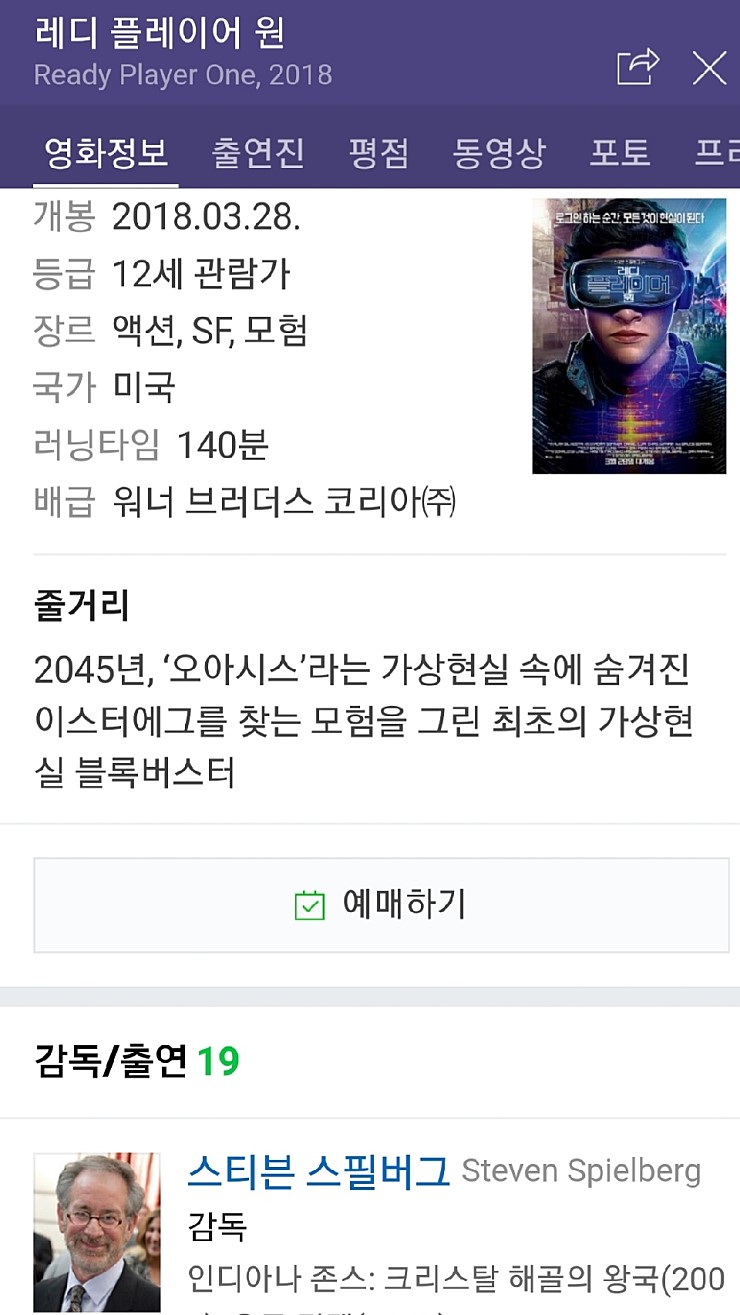Share the Ready Player One page
This screenshot has height=1315, width=740.
[x=637, y=67]
